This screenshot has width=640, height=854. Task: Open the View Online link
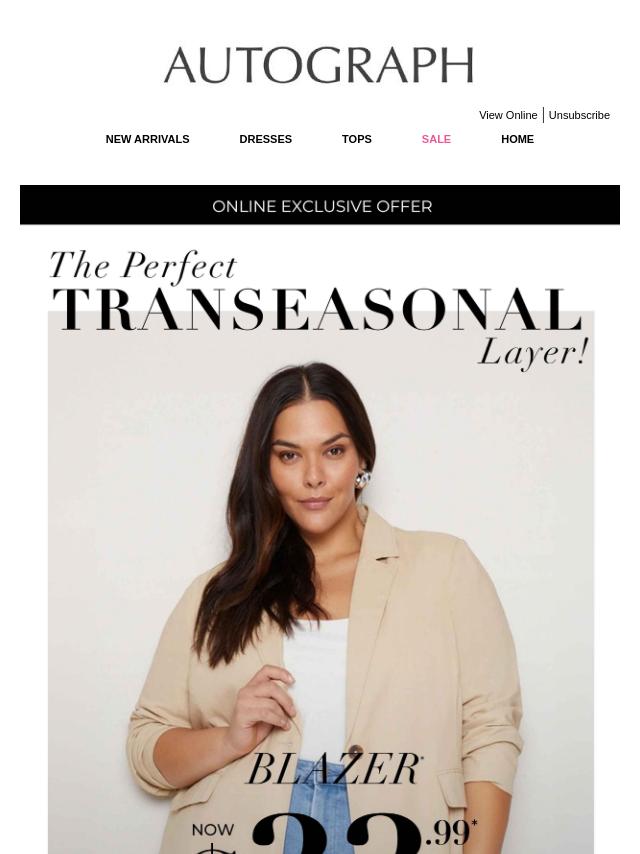click(x=507, y=115)
